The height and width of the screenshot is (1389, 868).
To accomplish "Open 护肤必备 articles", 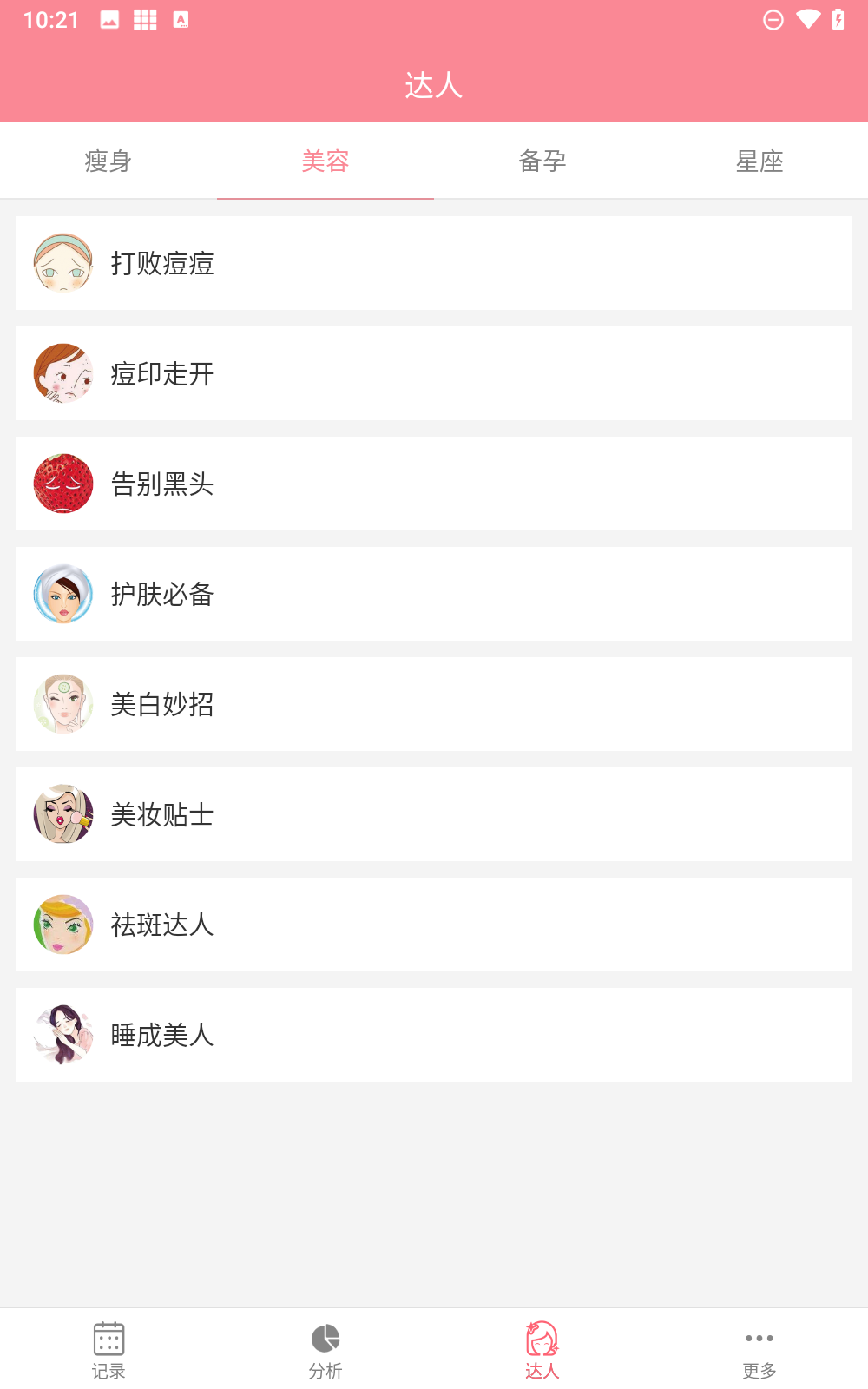I will point(434,594).
